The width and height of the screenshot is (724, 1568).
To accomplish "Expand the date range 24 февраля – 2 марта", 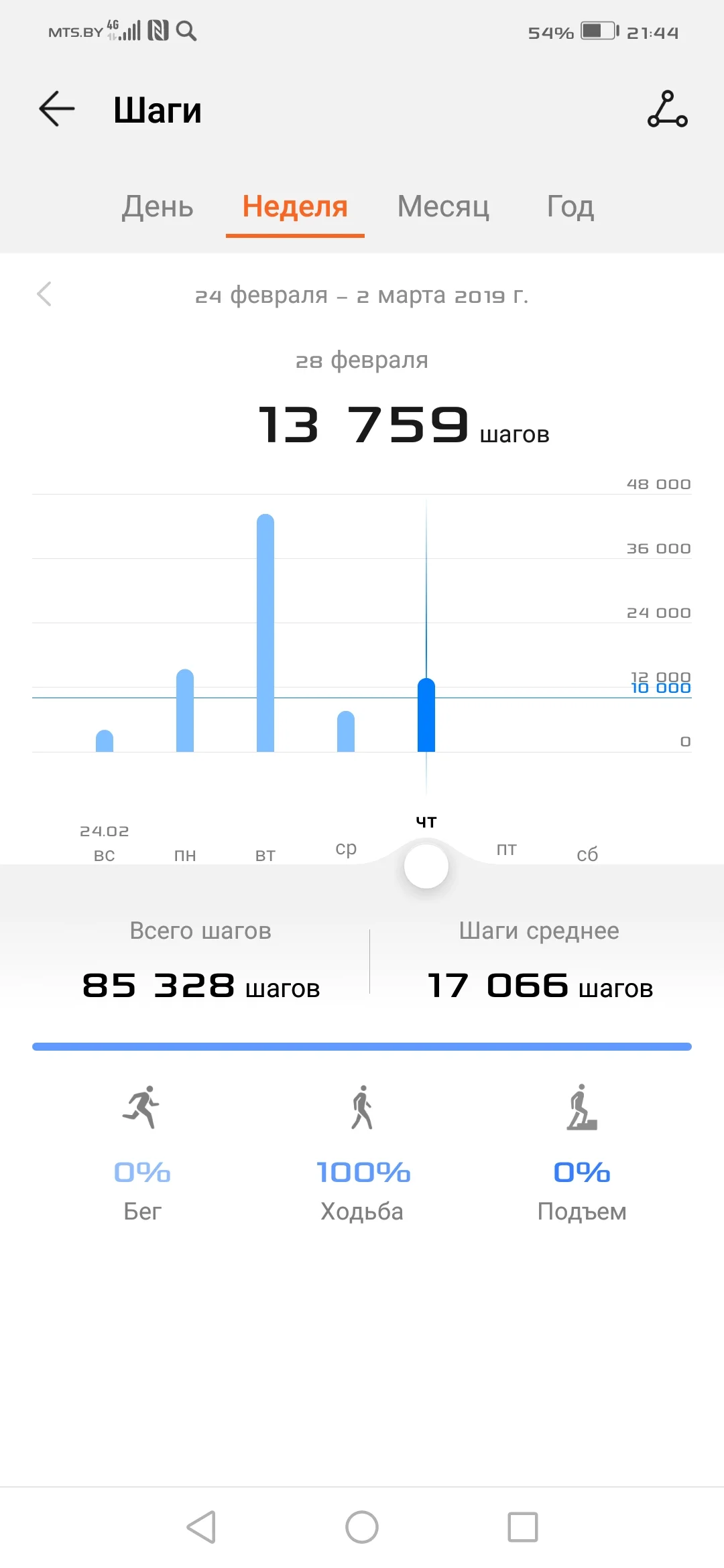I will [362, 295].
